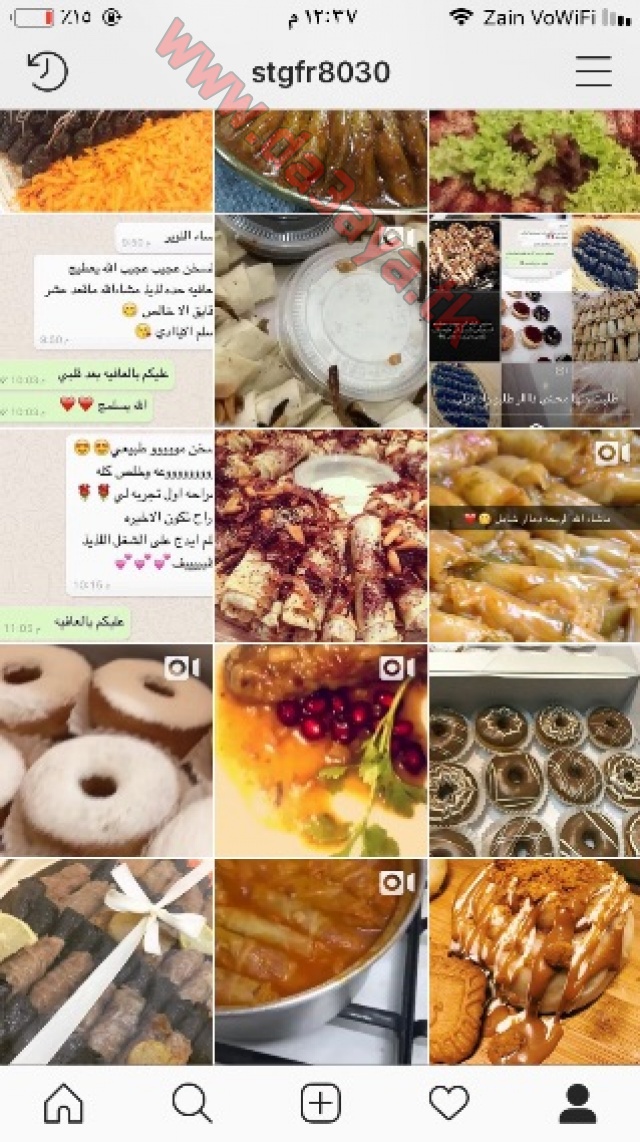Open the orange shredded carrot dish post
The height and width of the screenshot is (1142, 640).
(x=106, y=161)
